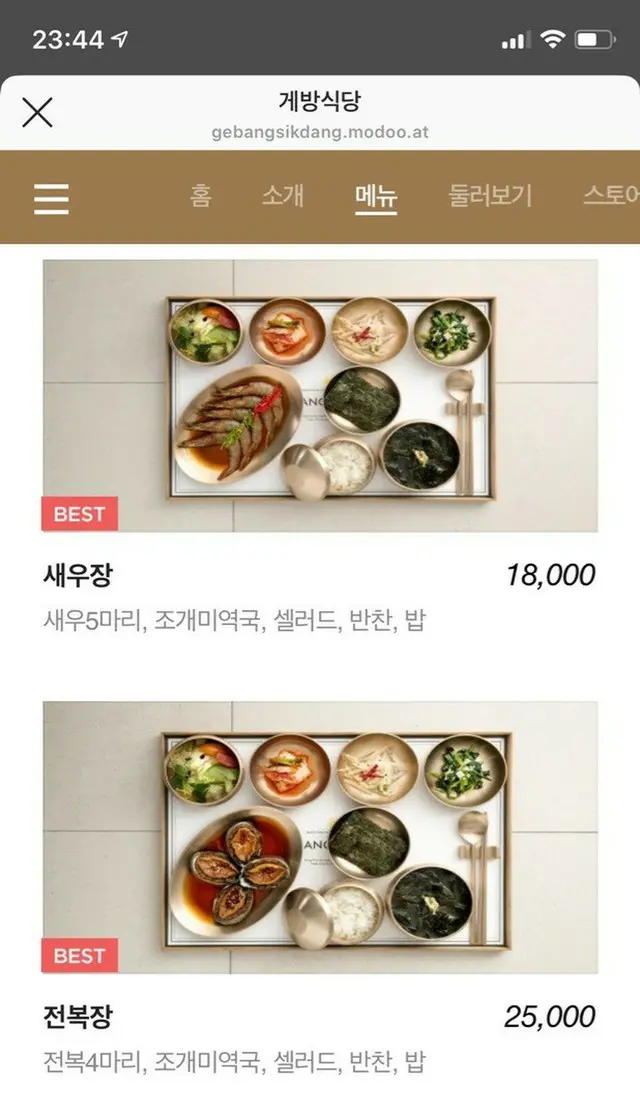Open the 전복장 menu item photo
Image resolution: width=640 pixels, height=1117 pixels.
pos(320,837)
